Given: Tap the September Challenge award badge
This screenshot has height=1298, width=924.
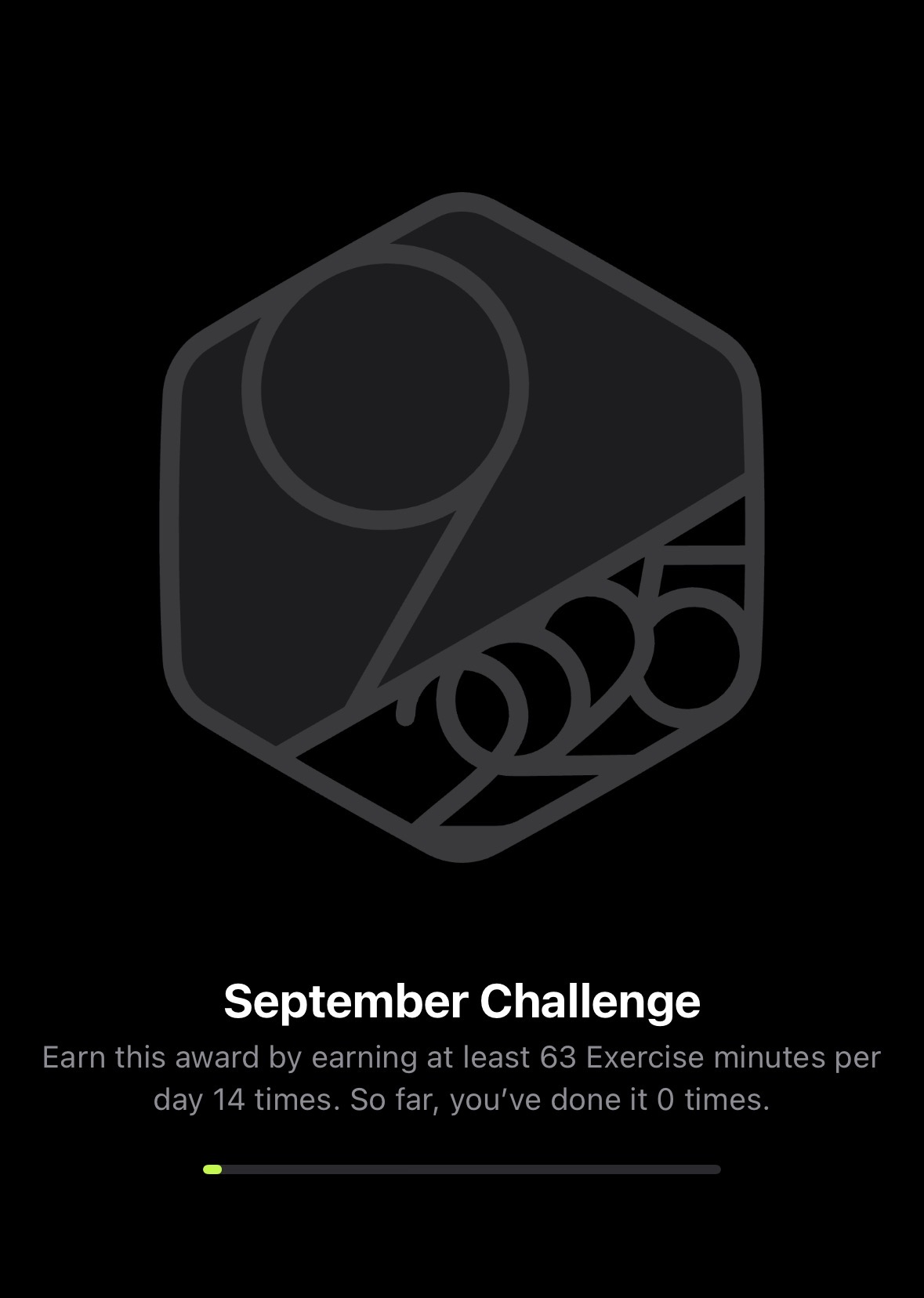Looking at the screenshot, I should (461, 527).
